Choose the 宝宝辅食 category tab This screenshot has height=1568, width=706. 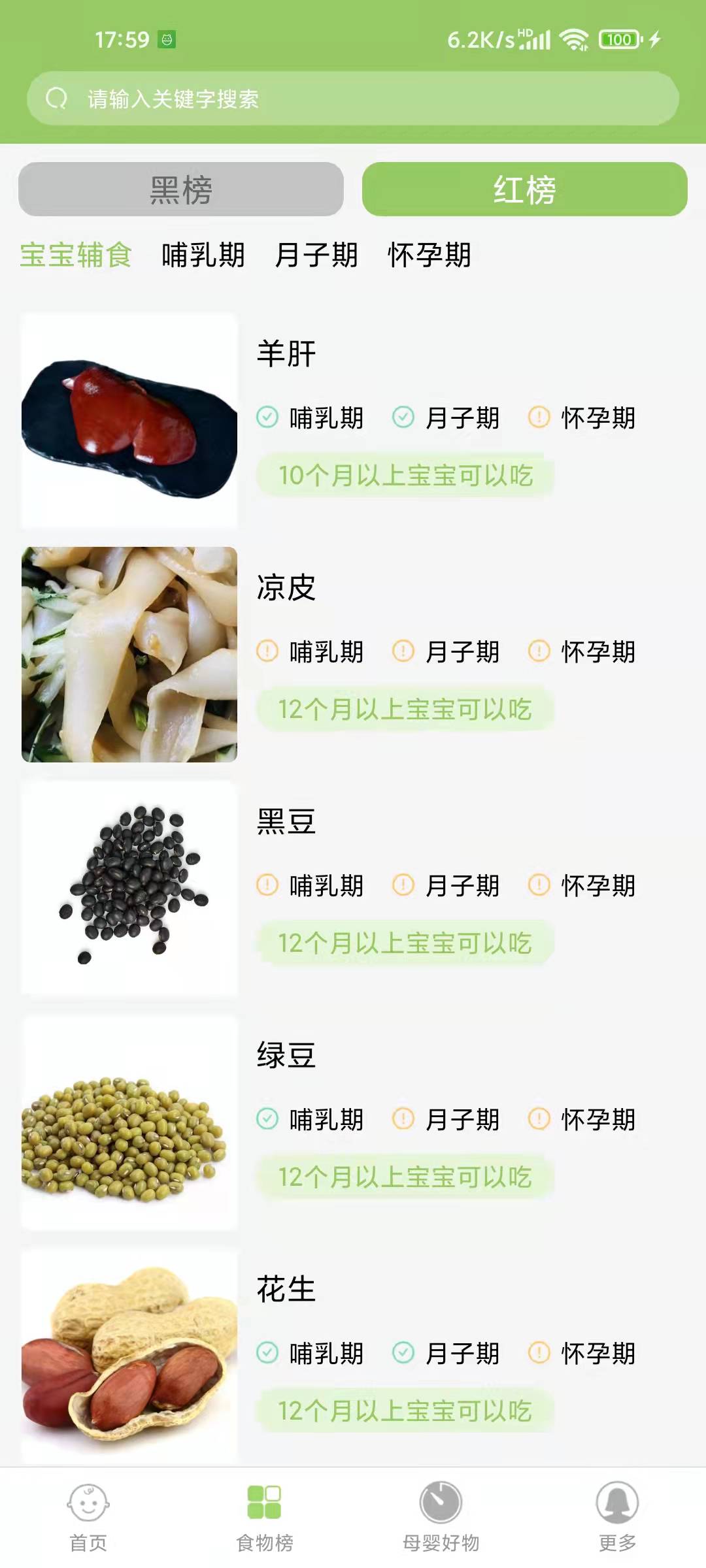click(x=76, y=255)
